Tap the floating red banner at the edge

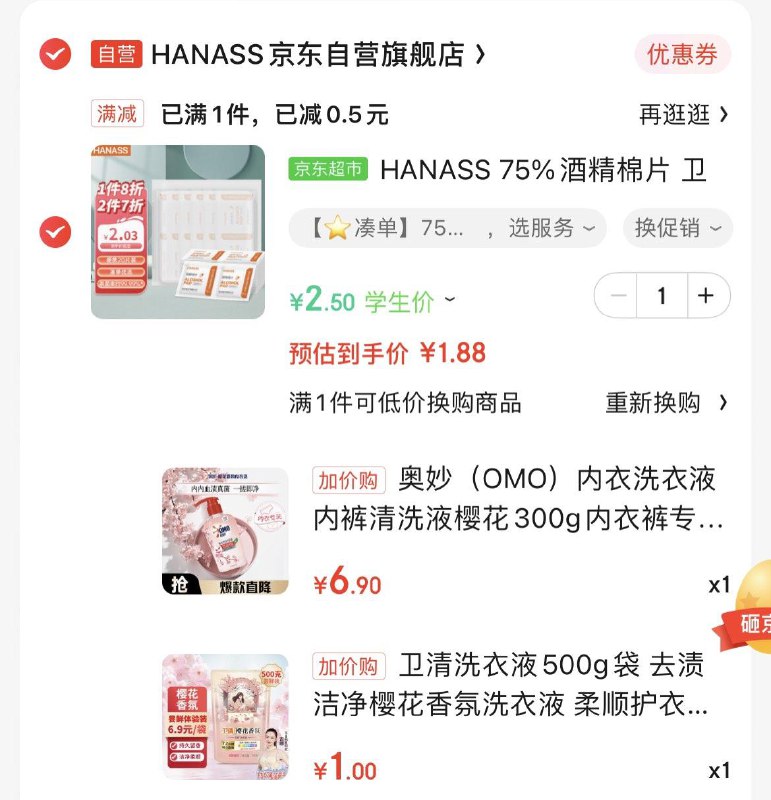click(x=750, y=620)
